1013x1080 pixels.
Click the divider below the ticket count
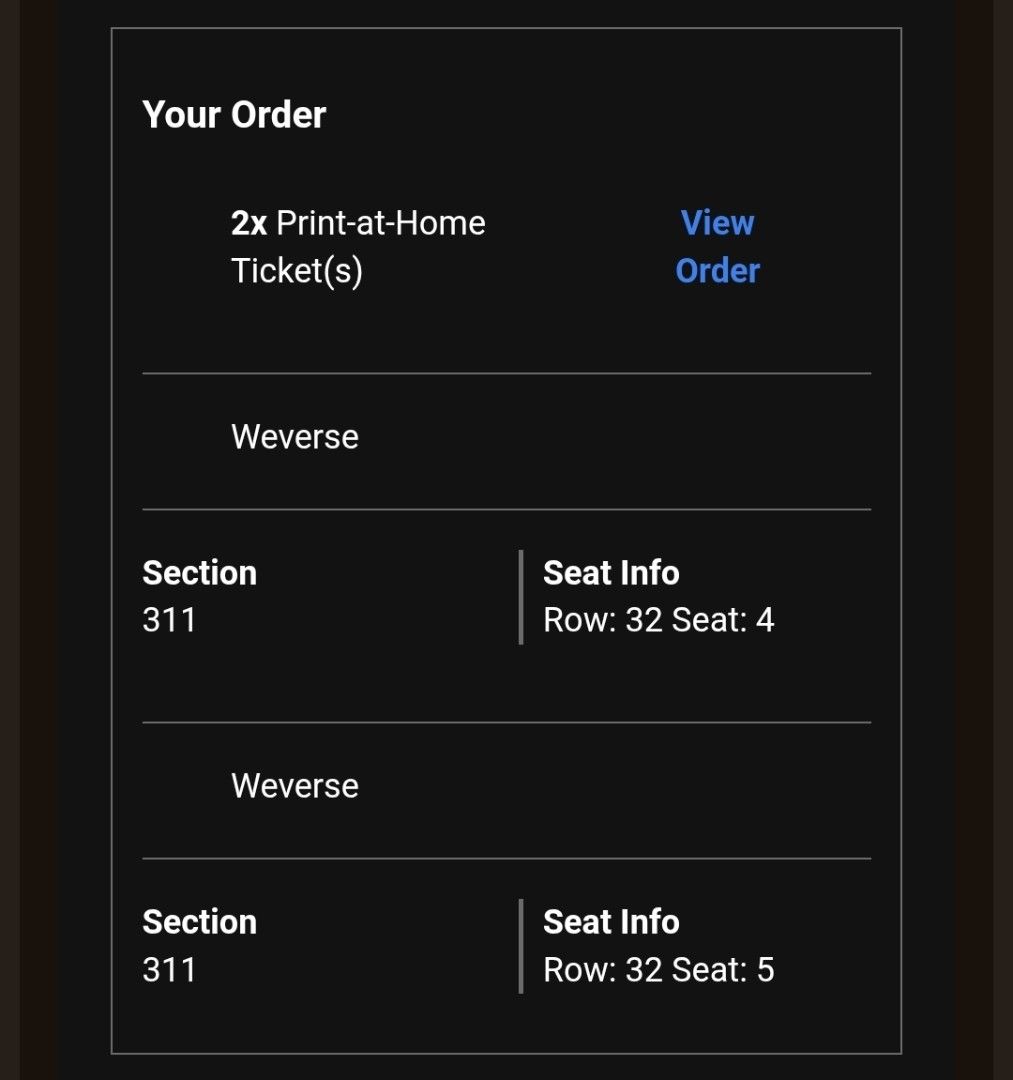pyautogui.click(x=506, y=372)
